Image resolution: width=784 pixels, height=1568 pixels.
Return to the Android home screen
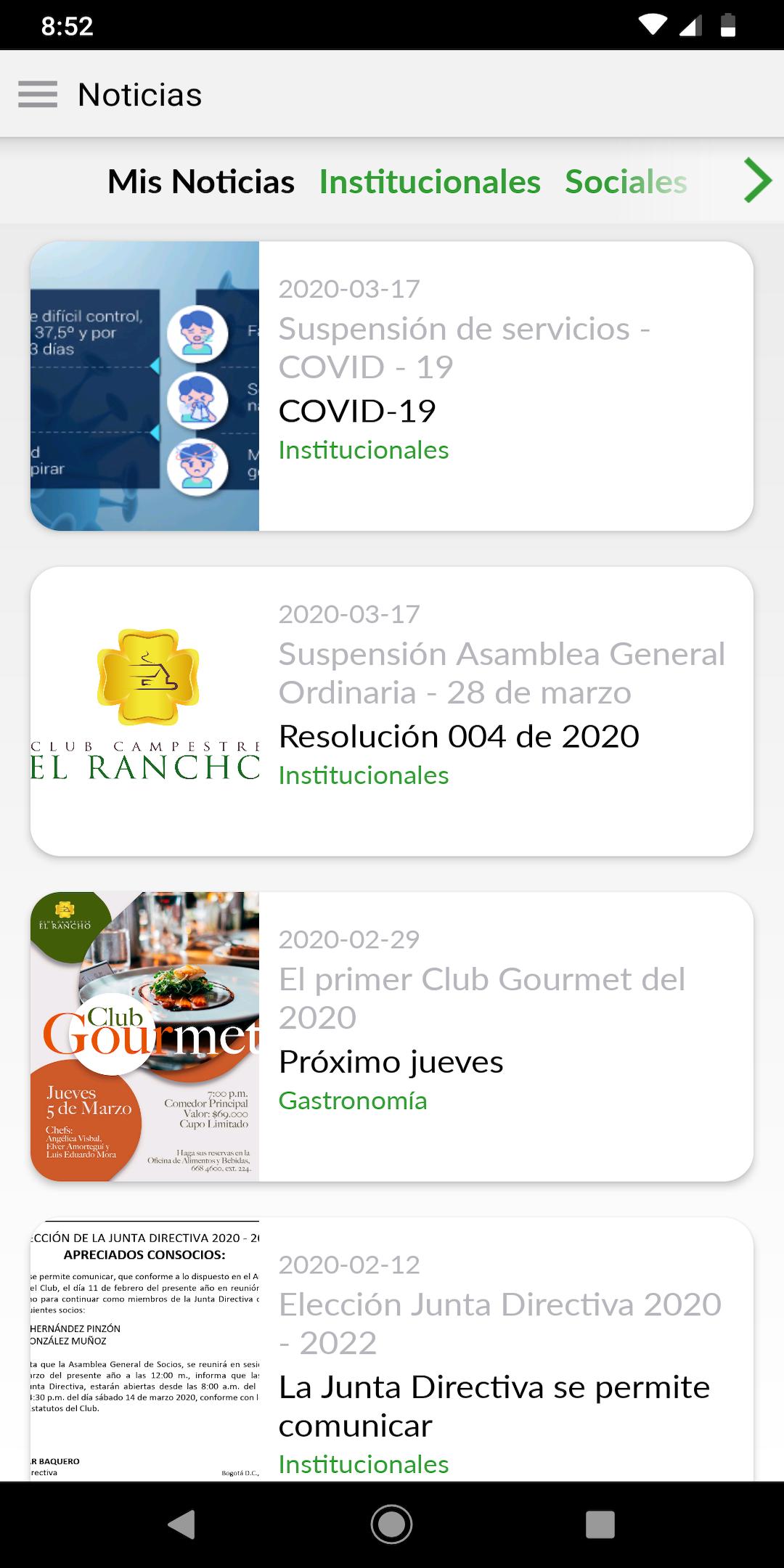392,1524
